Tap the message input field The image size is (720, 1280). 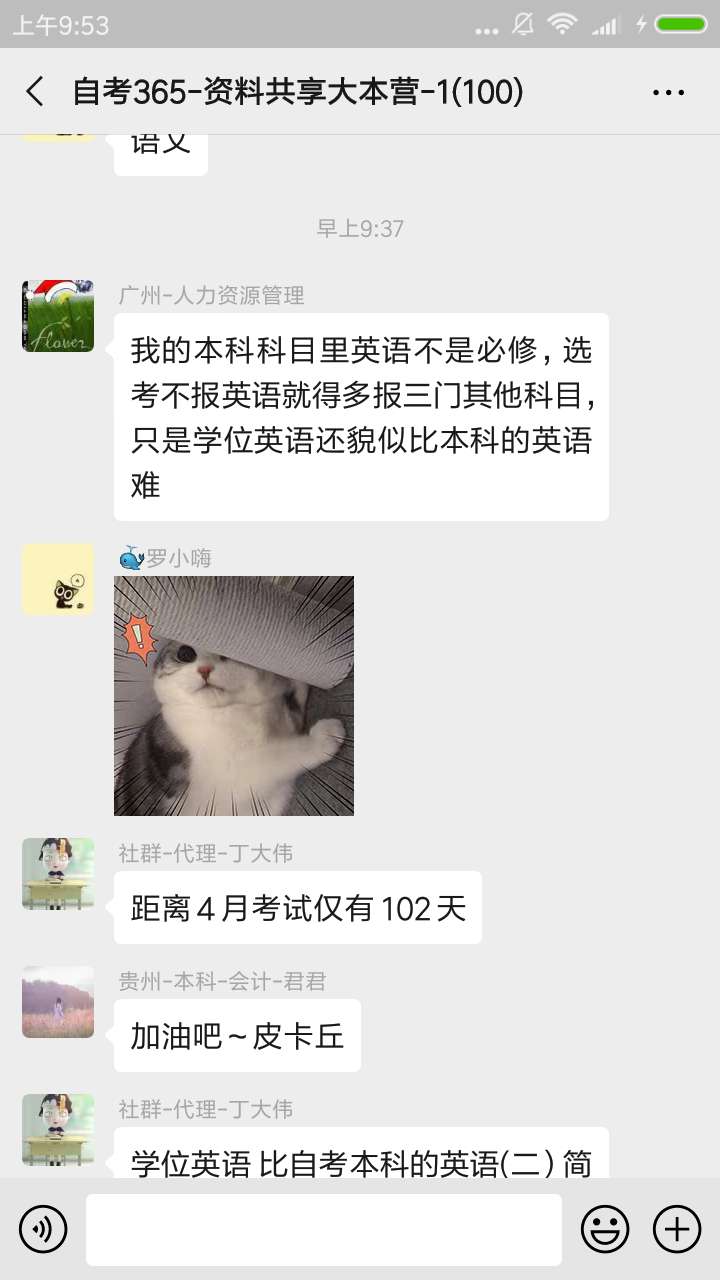(x=323, y=1229)
